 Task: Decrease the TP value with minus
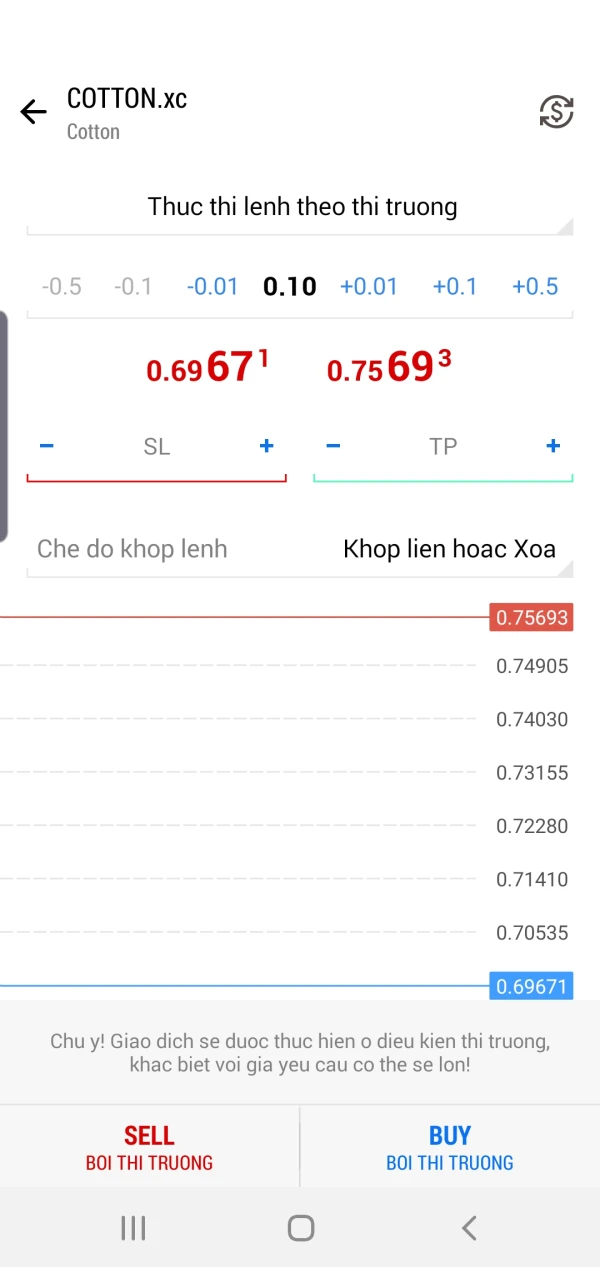click(333, 446)
